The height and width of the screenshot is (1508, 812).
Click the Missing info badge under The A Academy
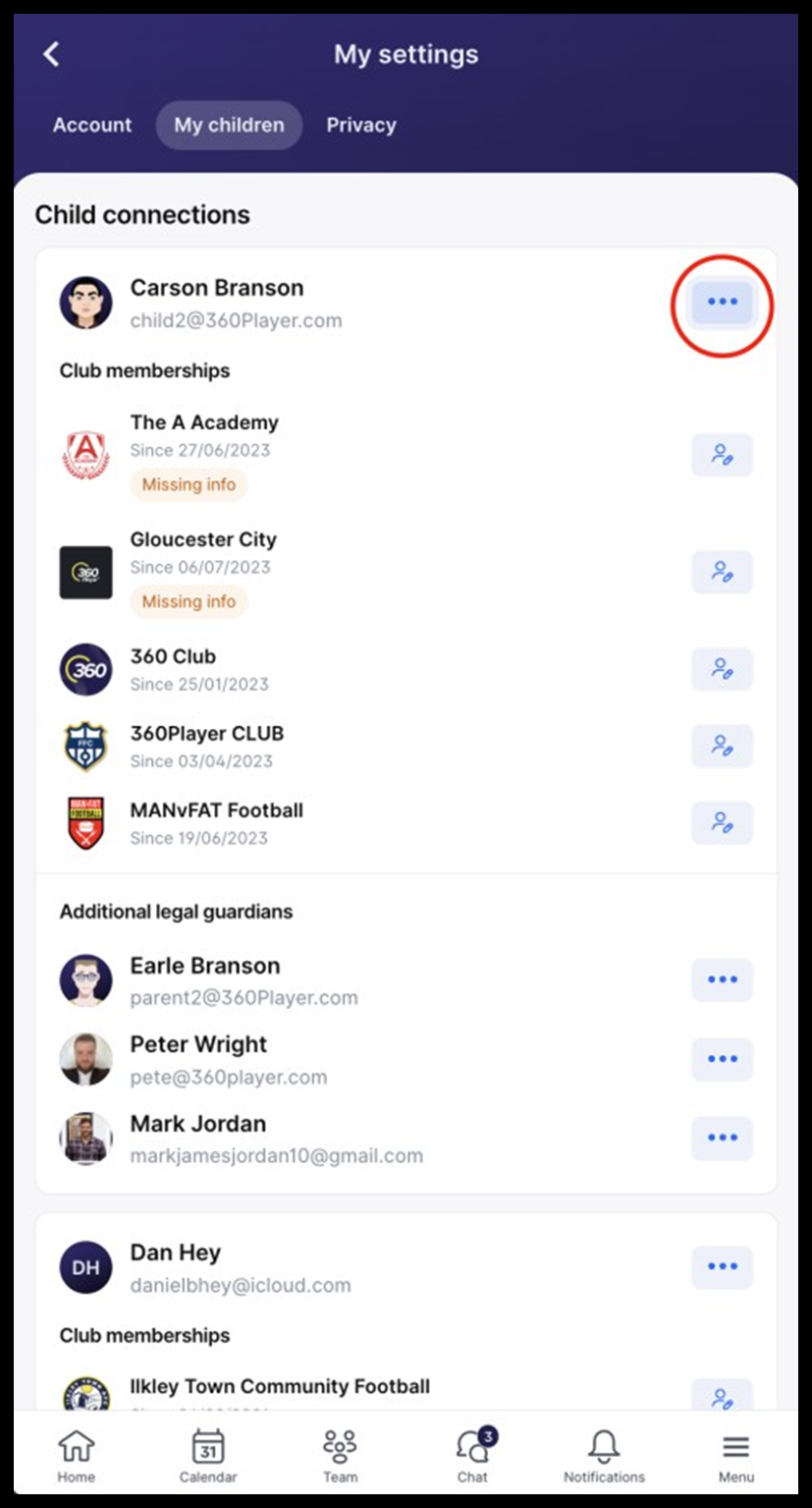pos(189,484)
